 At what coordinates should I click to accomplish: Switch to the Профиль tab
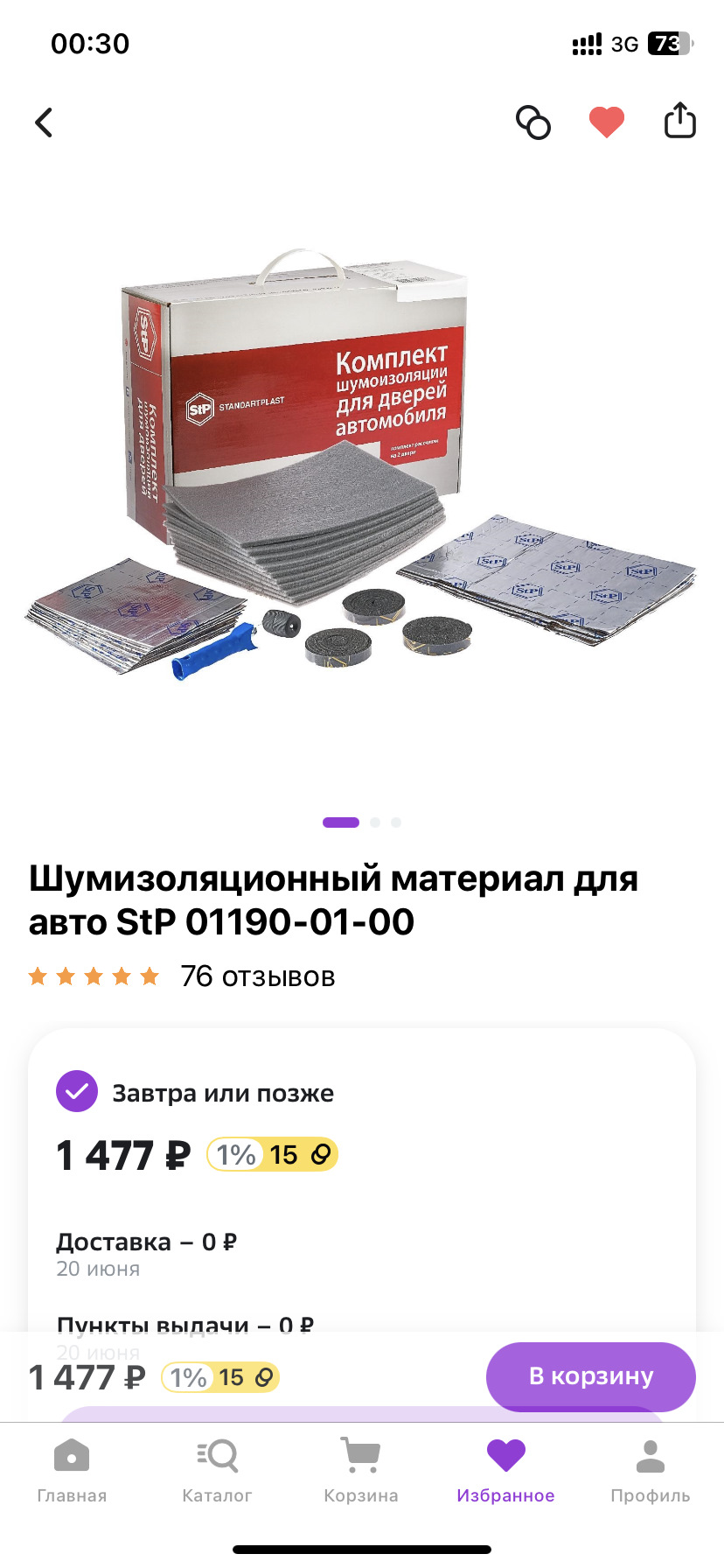click(x=650, y=1472)
